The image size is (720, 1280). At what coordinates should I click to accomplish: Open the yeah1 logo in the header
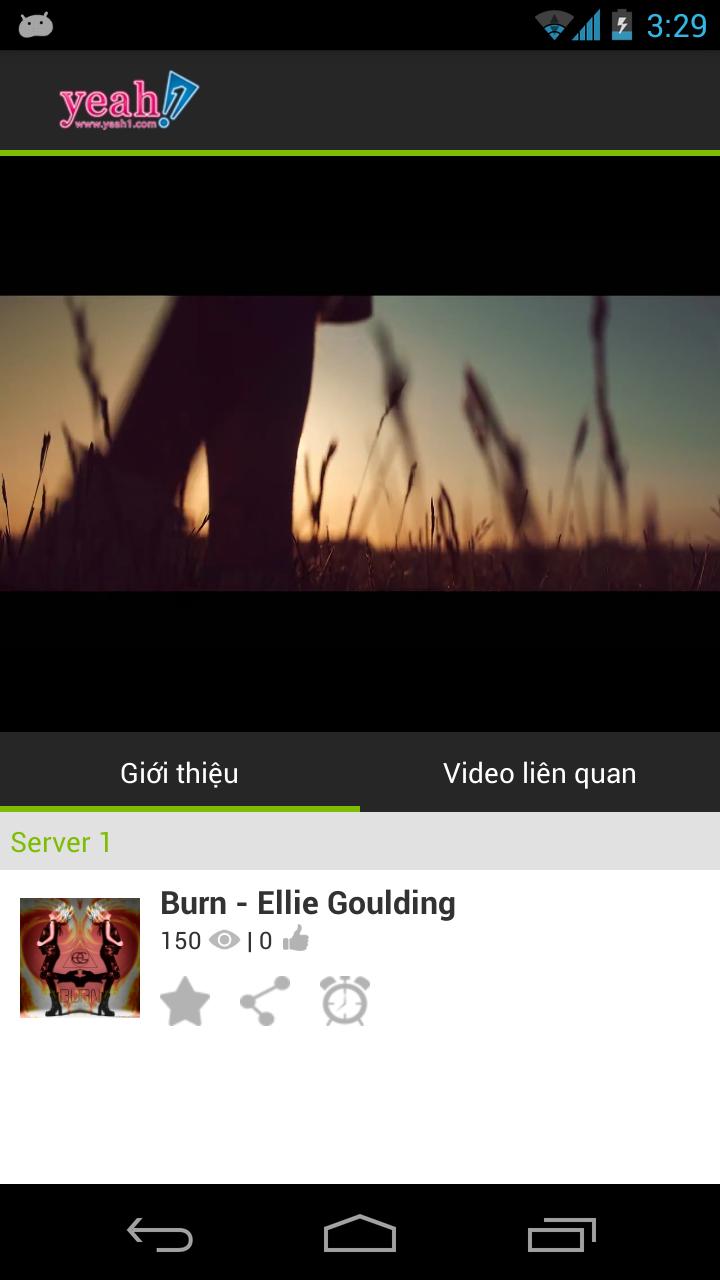[x=128, y=101]
